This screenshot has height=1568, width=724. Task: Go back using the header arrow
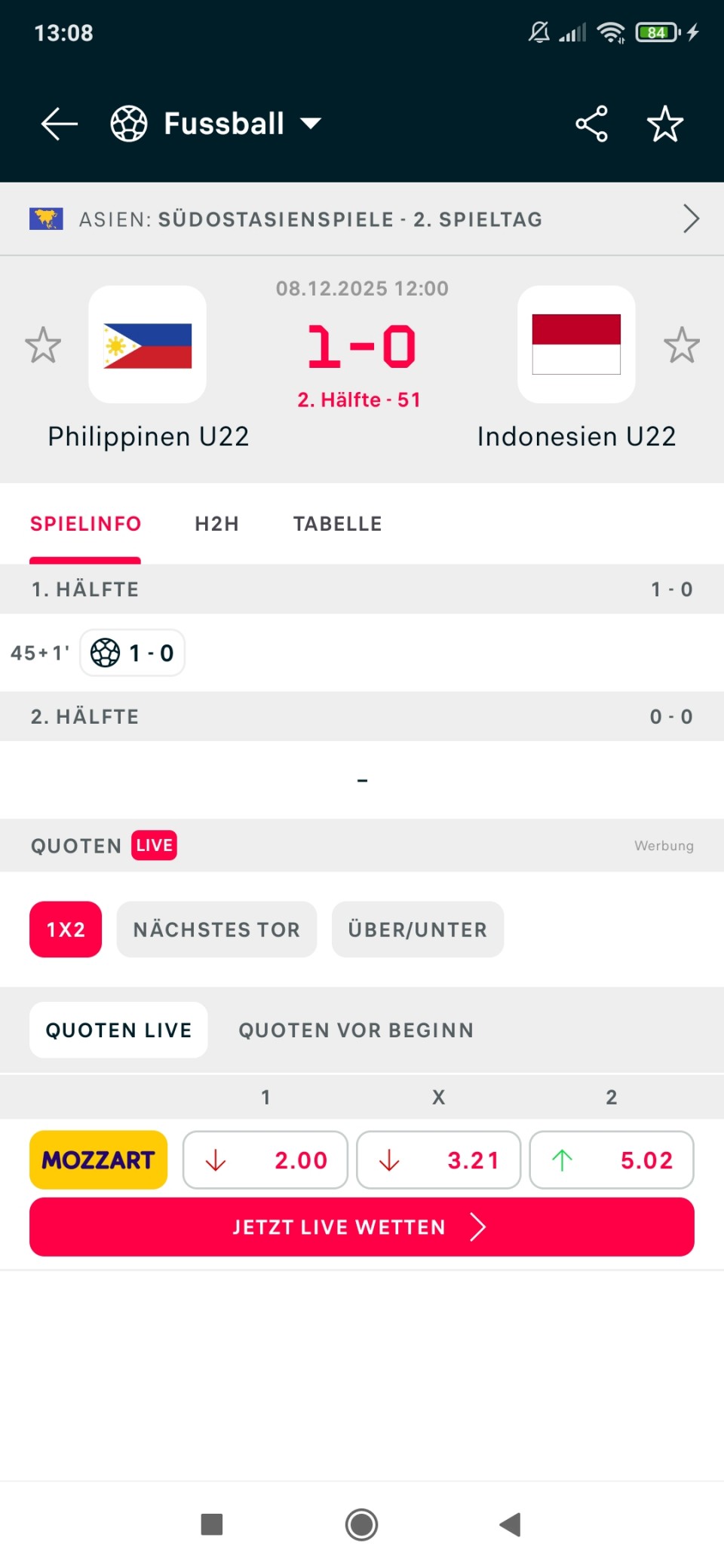coord(59,124)
